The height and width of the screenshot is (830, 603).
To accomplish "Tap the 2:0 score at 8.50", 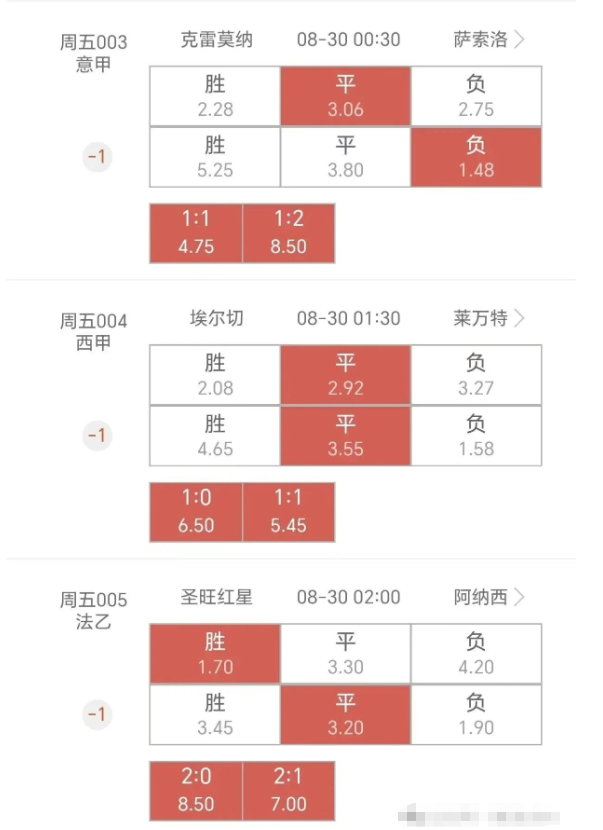I will point(196,791).
